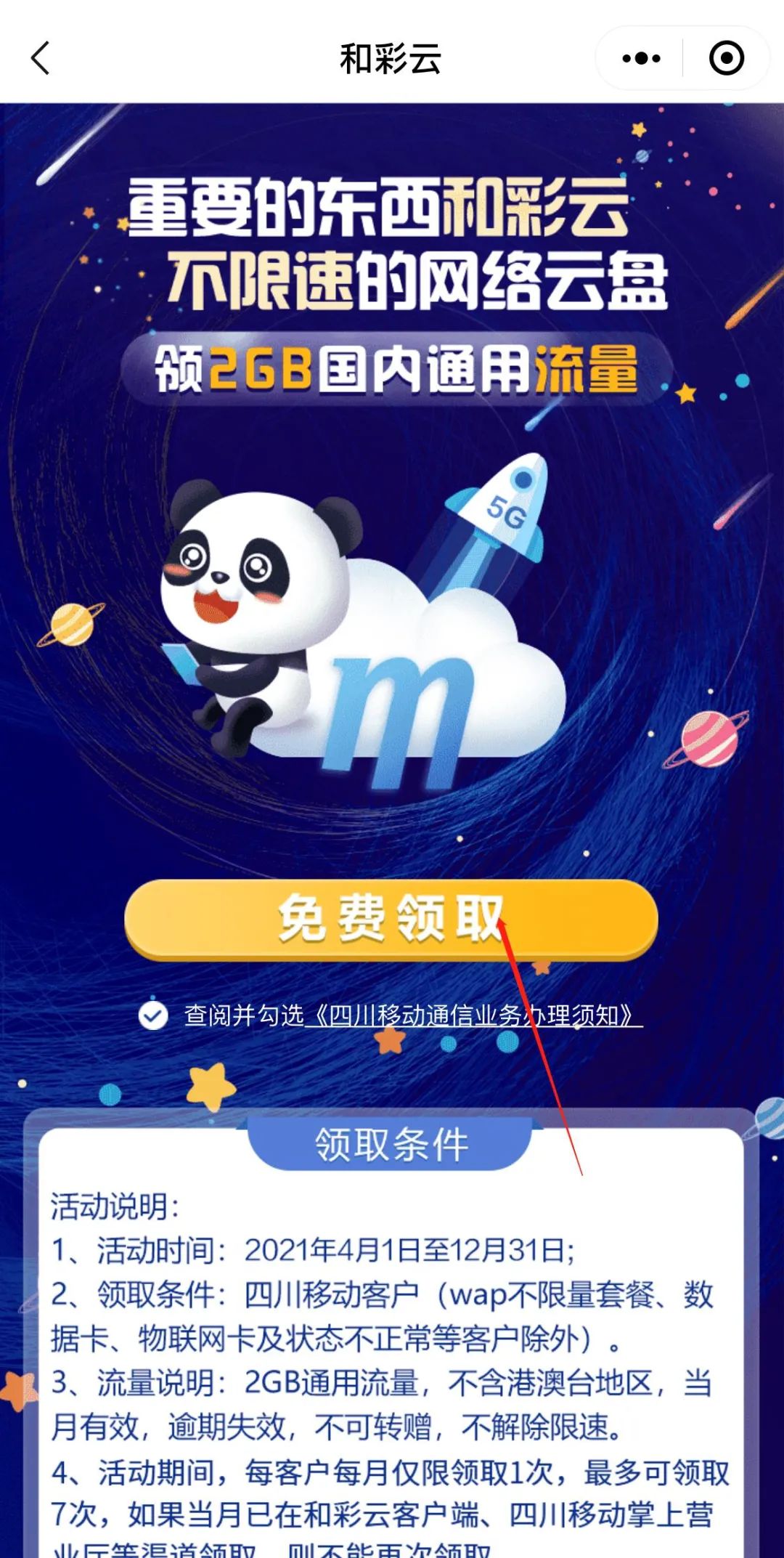Close the 和彩云 mini program
Viewport: 784px width, 1558px height.
click(726, 58)
